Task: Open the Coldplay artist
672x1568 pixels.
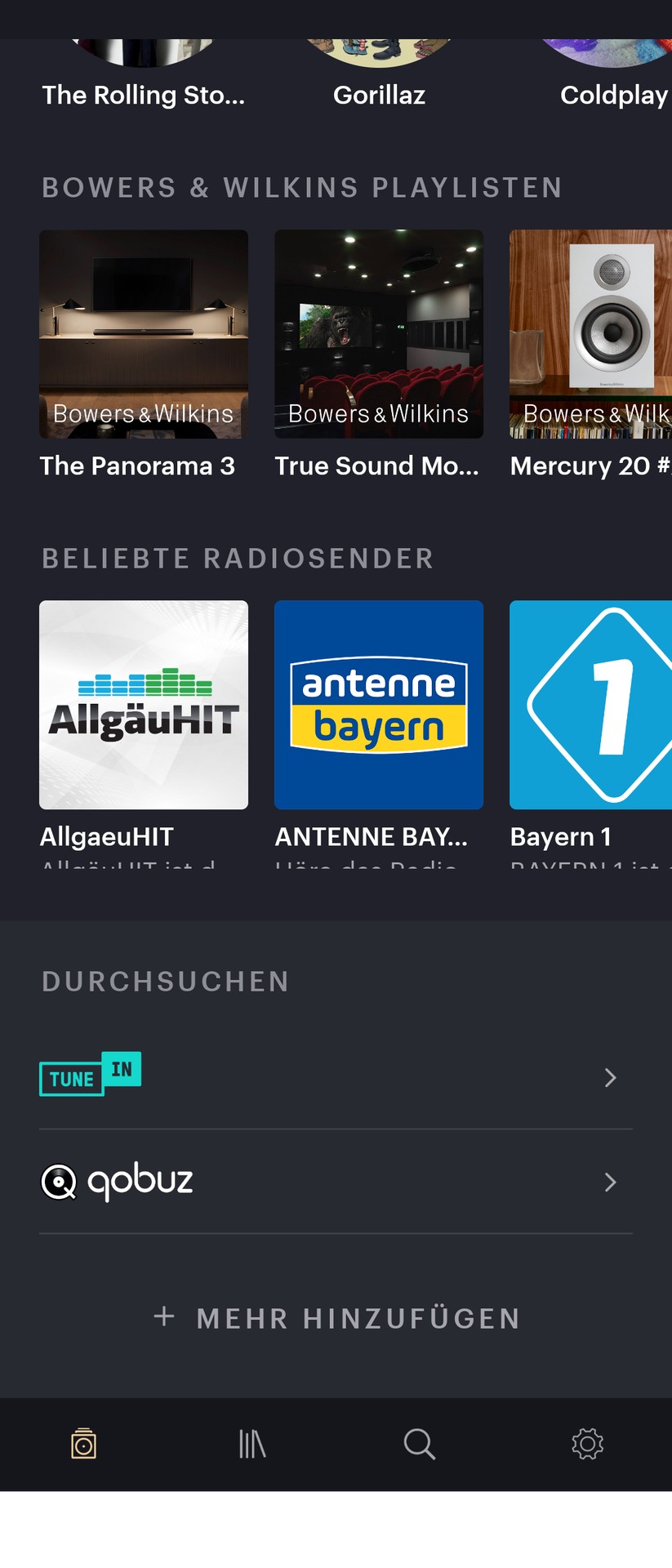Action: pyautogui.click(x=612, y=73)
